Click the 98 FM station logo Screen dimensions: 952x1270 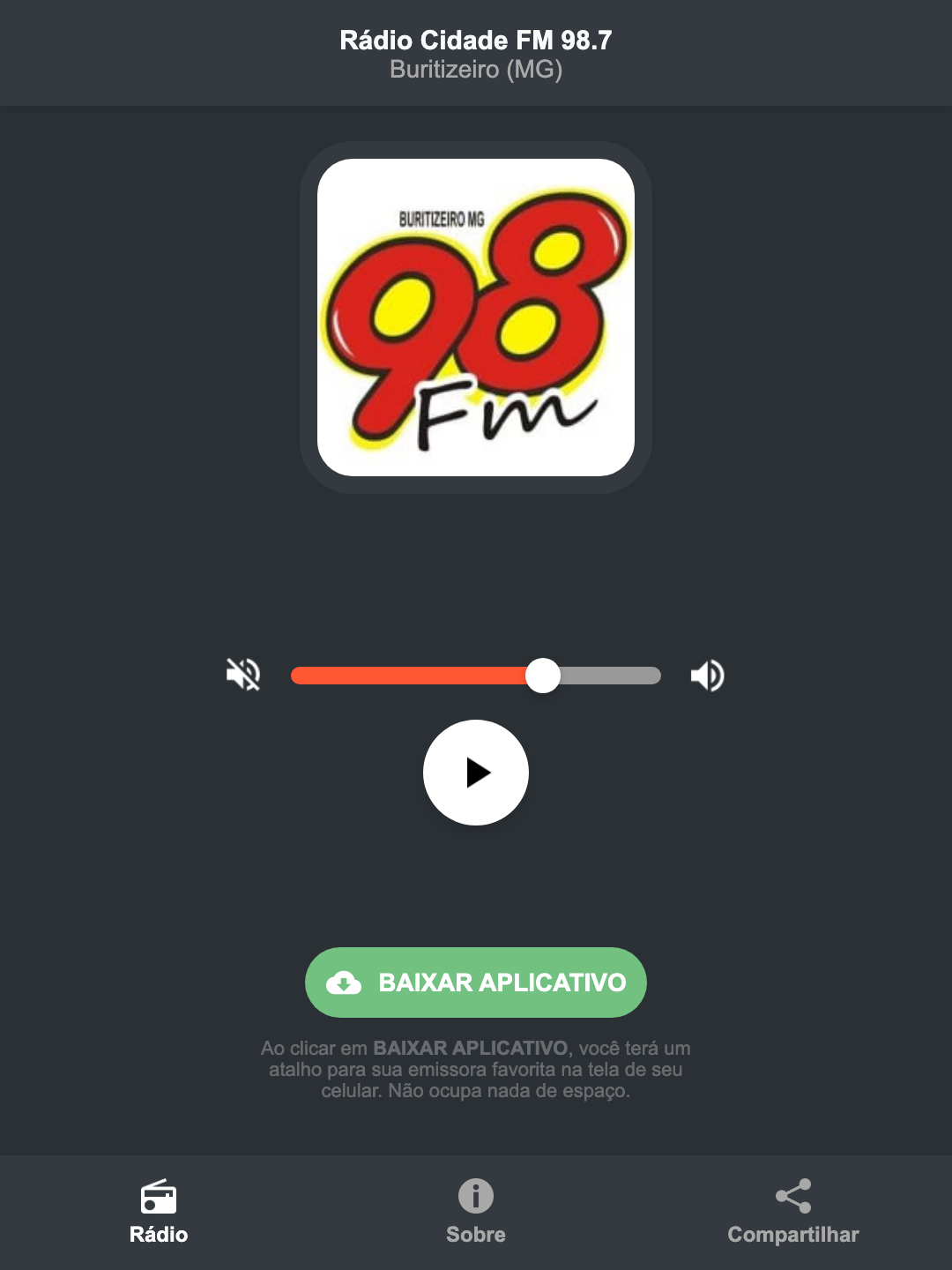point(475,313)
